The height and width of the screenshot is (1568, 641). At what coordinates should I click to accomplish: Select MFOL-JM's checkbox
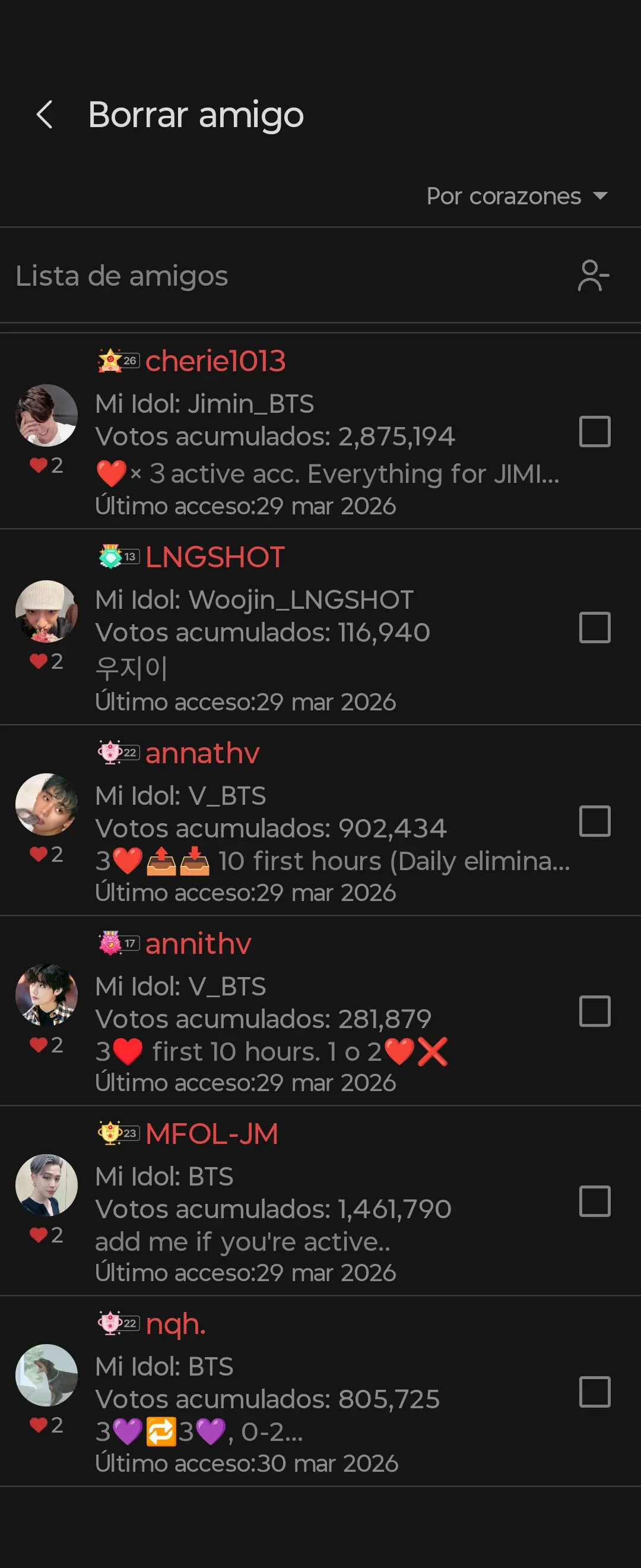[594, 1201]
